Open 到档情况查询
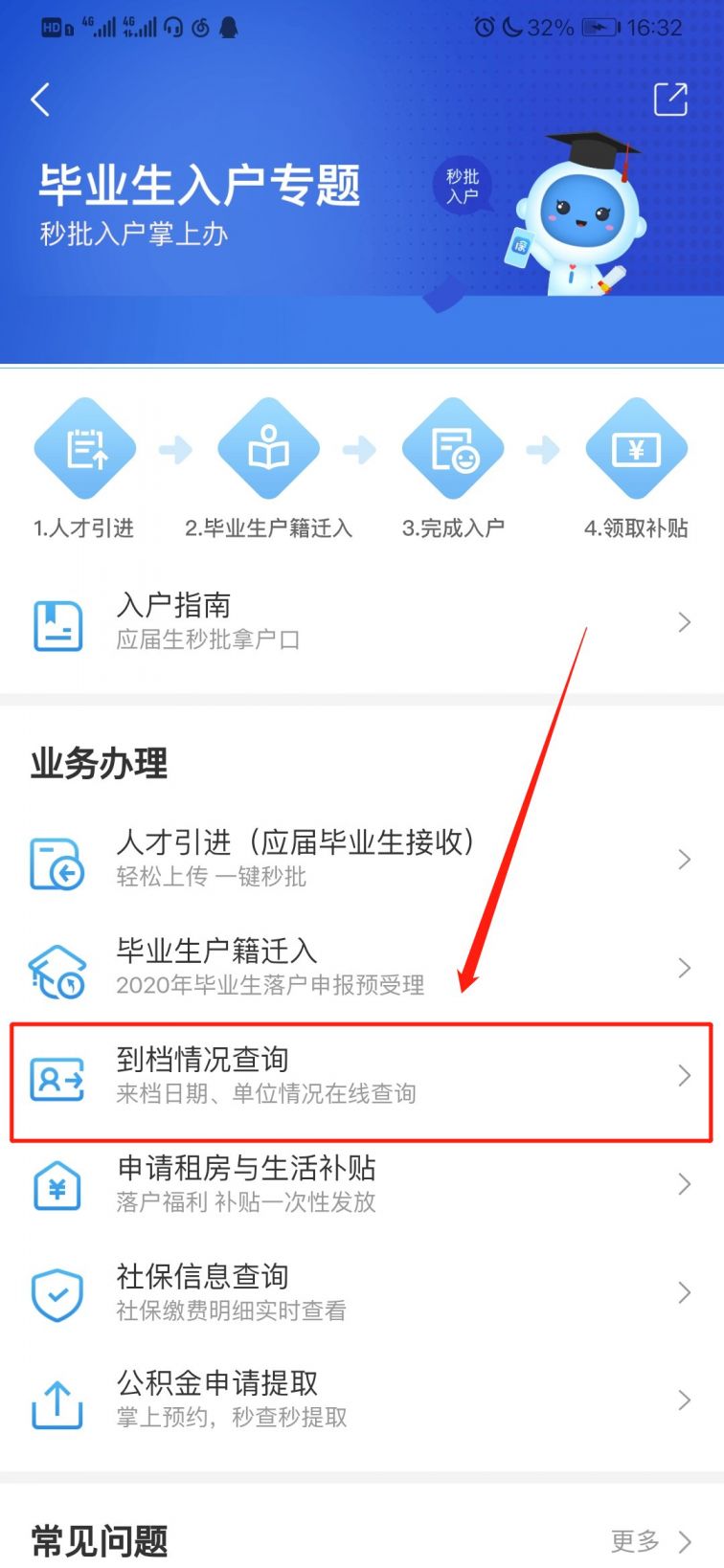Screen dimensions: 724x1568 pyautogui.click(x=362, y=1076)
